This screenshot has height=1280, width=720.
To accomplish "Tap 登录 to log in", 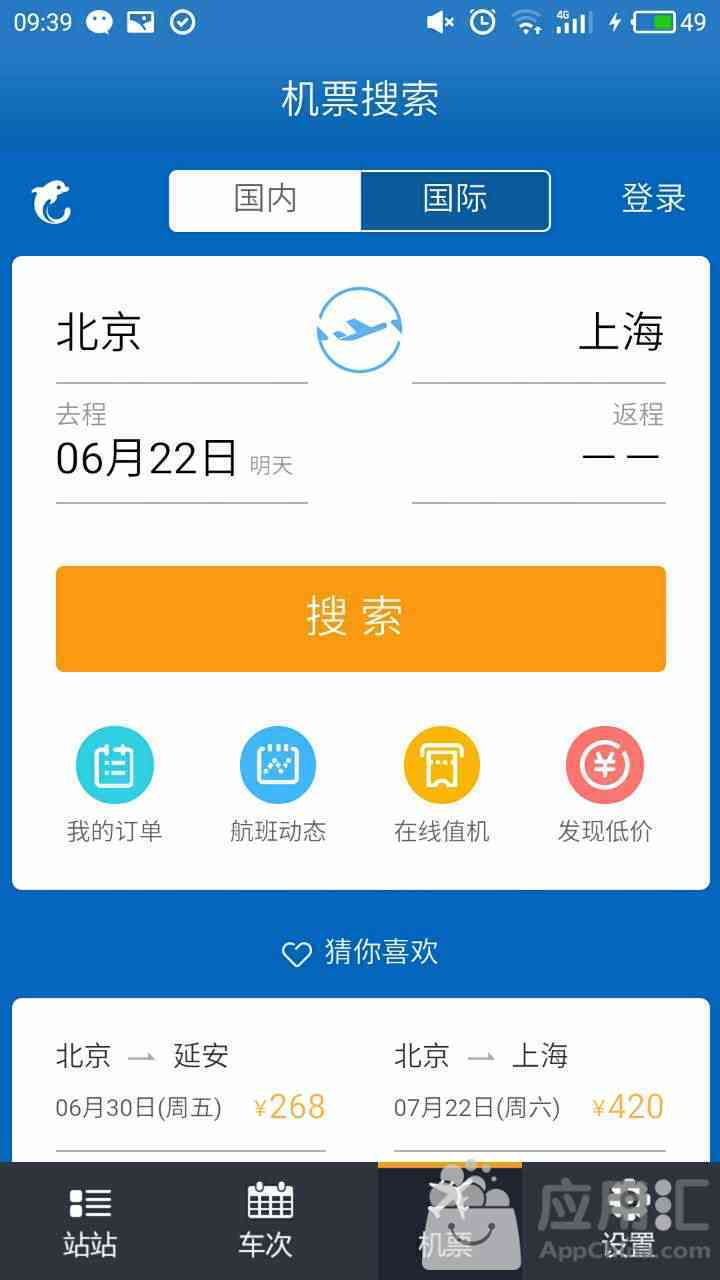I will tap(654, 198).
